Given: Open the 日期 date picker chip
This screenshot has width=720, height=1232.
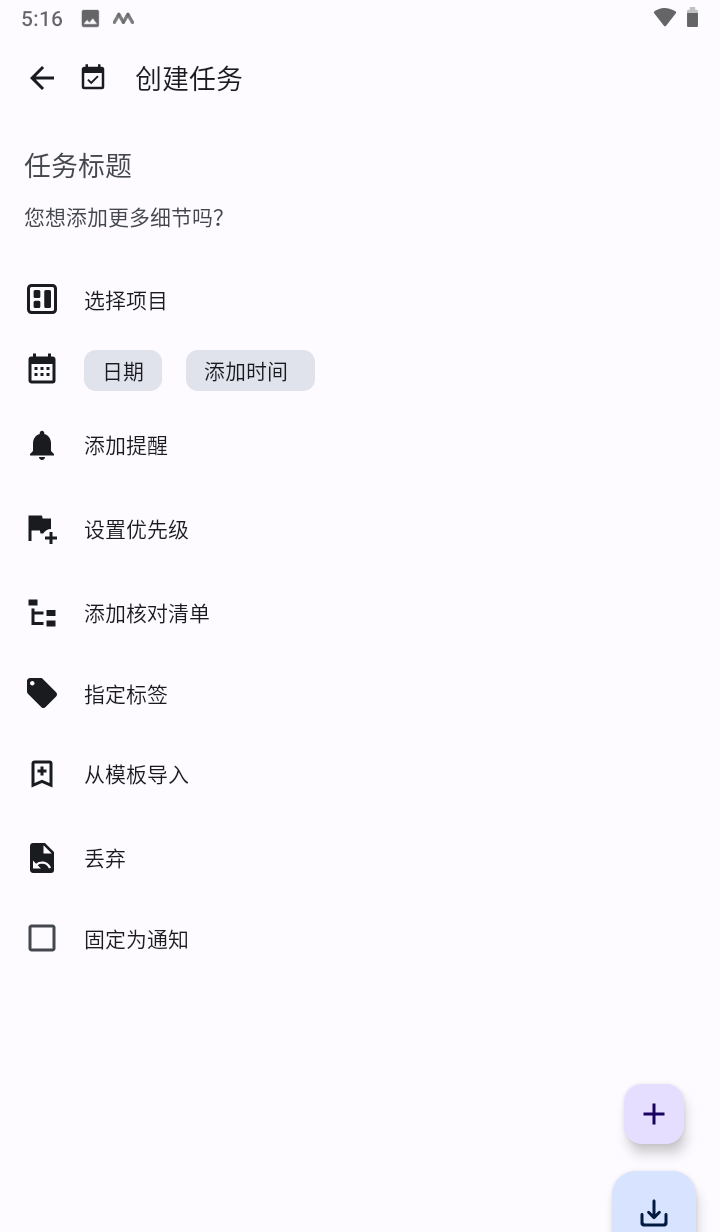Looking at the screenshot, I should [122, 370].
